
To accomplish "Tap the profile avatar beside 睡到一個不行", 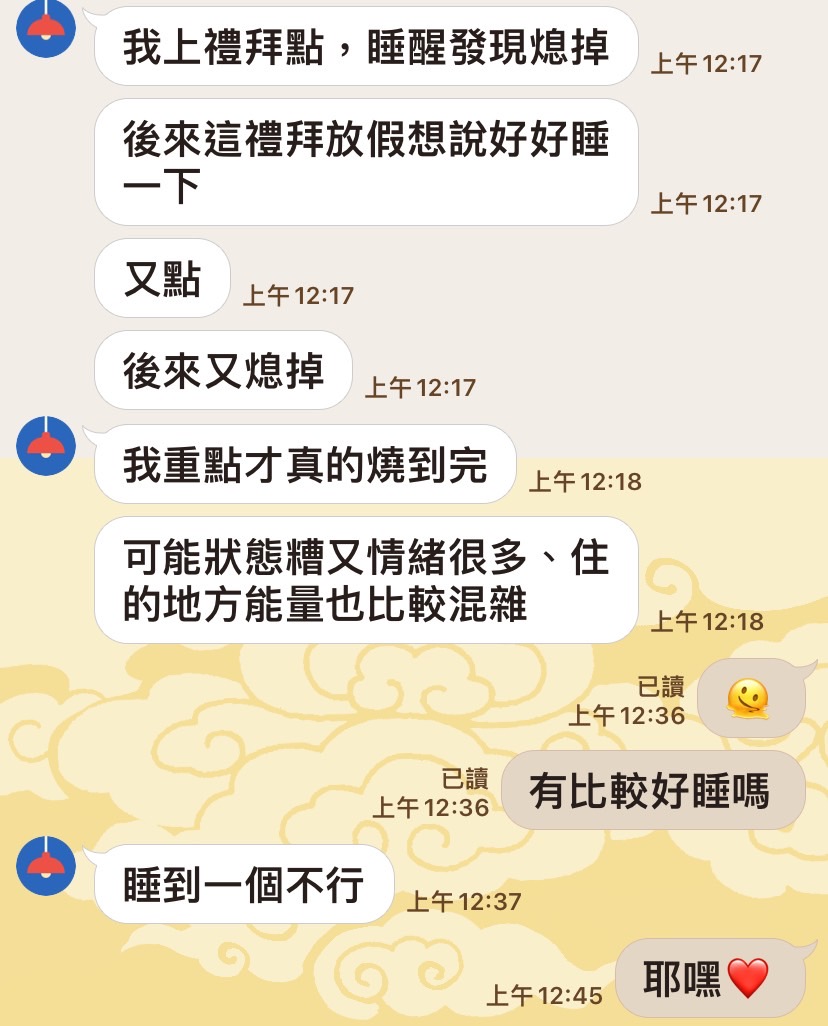I will (x=46, y=865).
